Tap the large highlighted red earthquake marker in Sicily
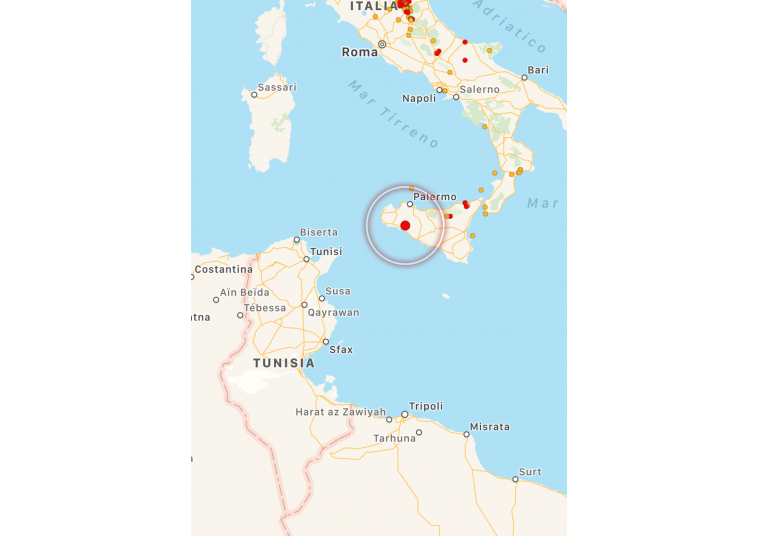This screenshot has height=536, width=759. 405,226
